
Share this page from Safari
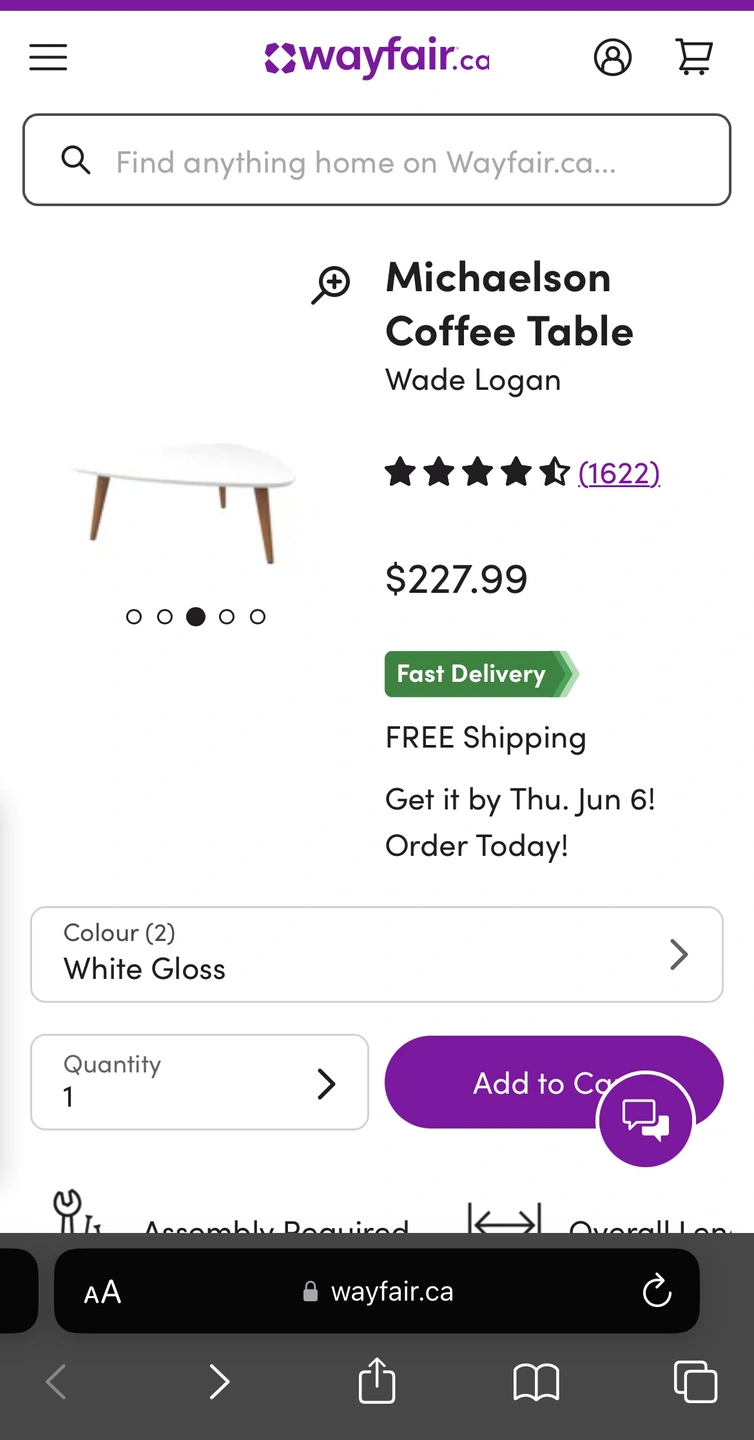point(377,1381)
